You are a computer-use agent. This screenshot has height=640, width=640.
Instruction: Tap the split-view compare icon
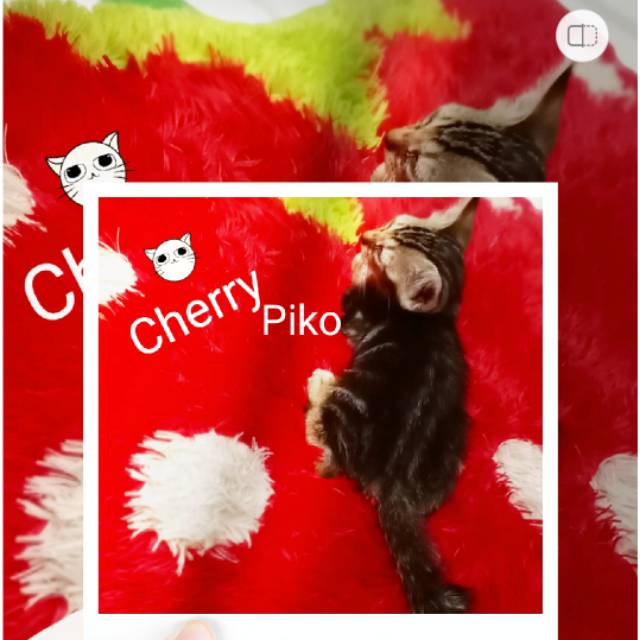click(x=582, y=36)
